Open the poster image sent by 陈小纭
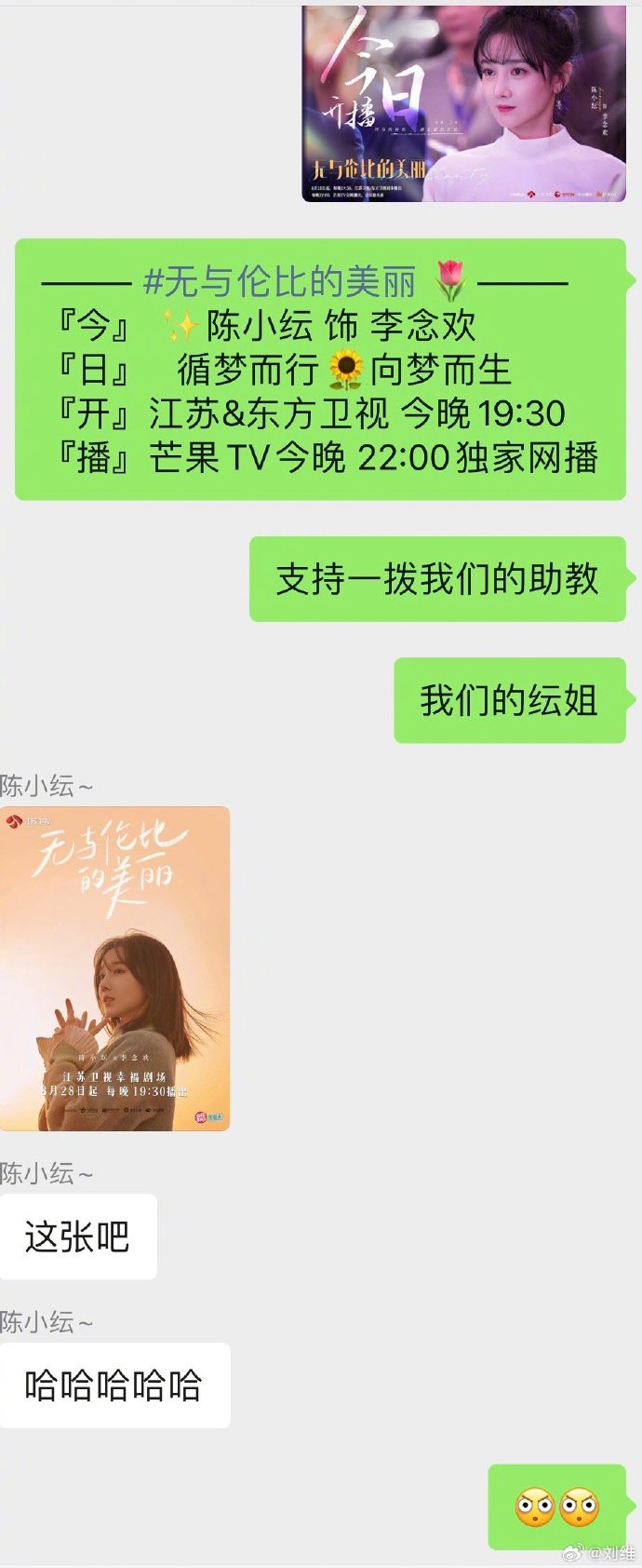Viewport: 642px width, 1568px height. [x=114, y=968]
